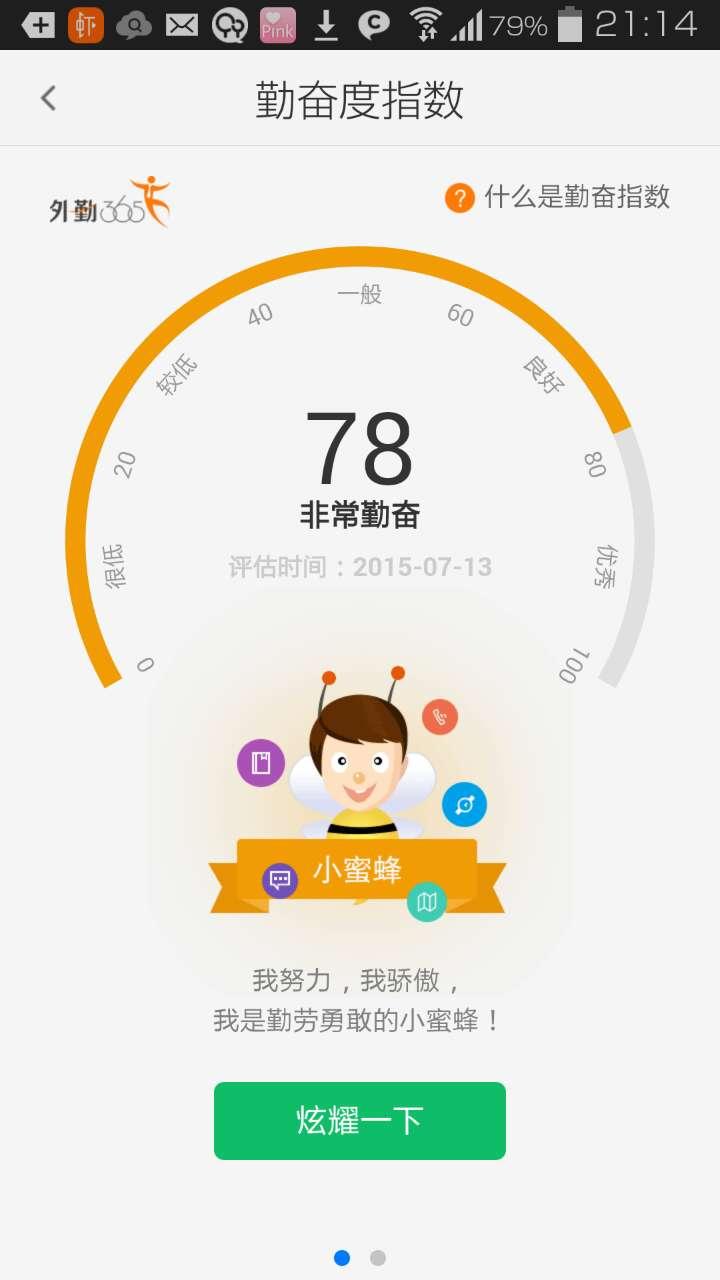Go to the second page indicator dot

(377, 1258)
